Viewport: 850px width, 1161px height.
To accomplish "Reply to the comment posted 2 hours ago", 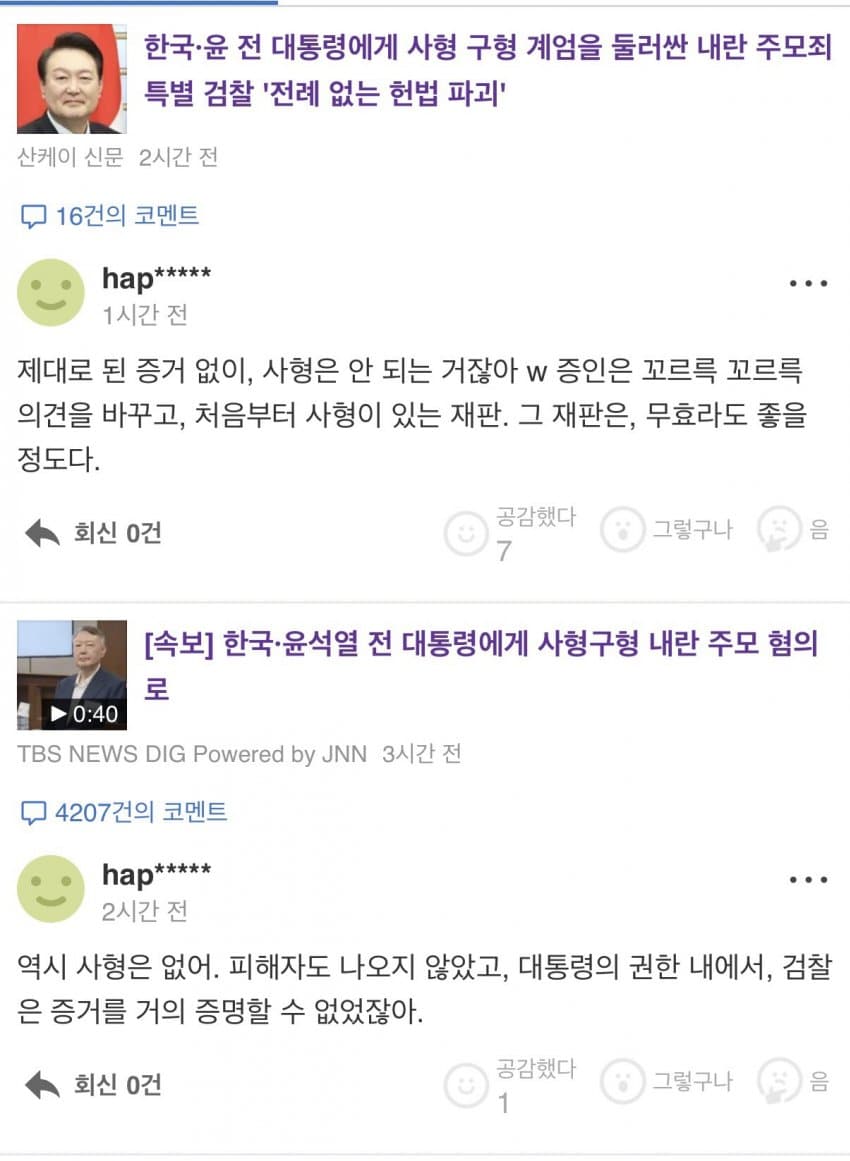I will pos(93,1085).
